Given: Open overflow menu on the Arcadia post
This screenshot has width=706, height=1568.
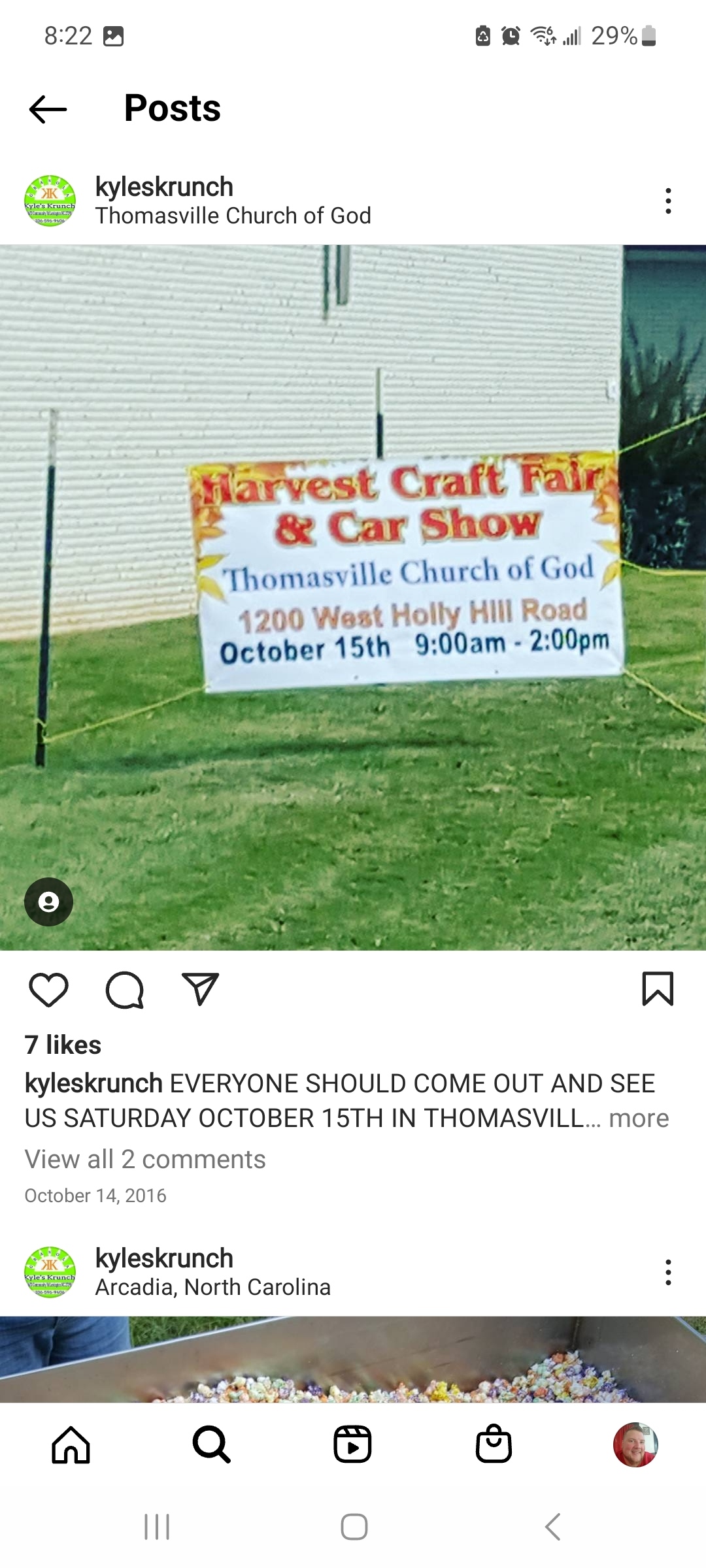Looking at the screenshot, I should click(667, 1272).
